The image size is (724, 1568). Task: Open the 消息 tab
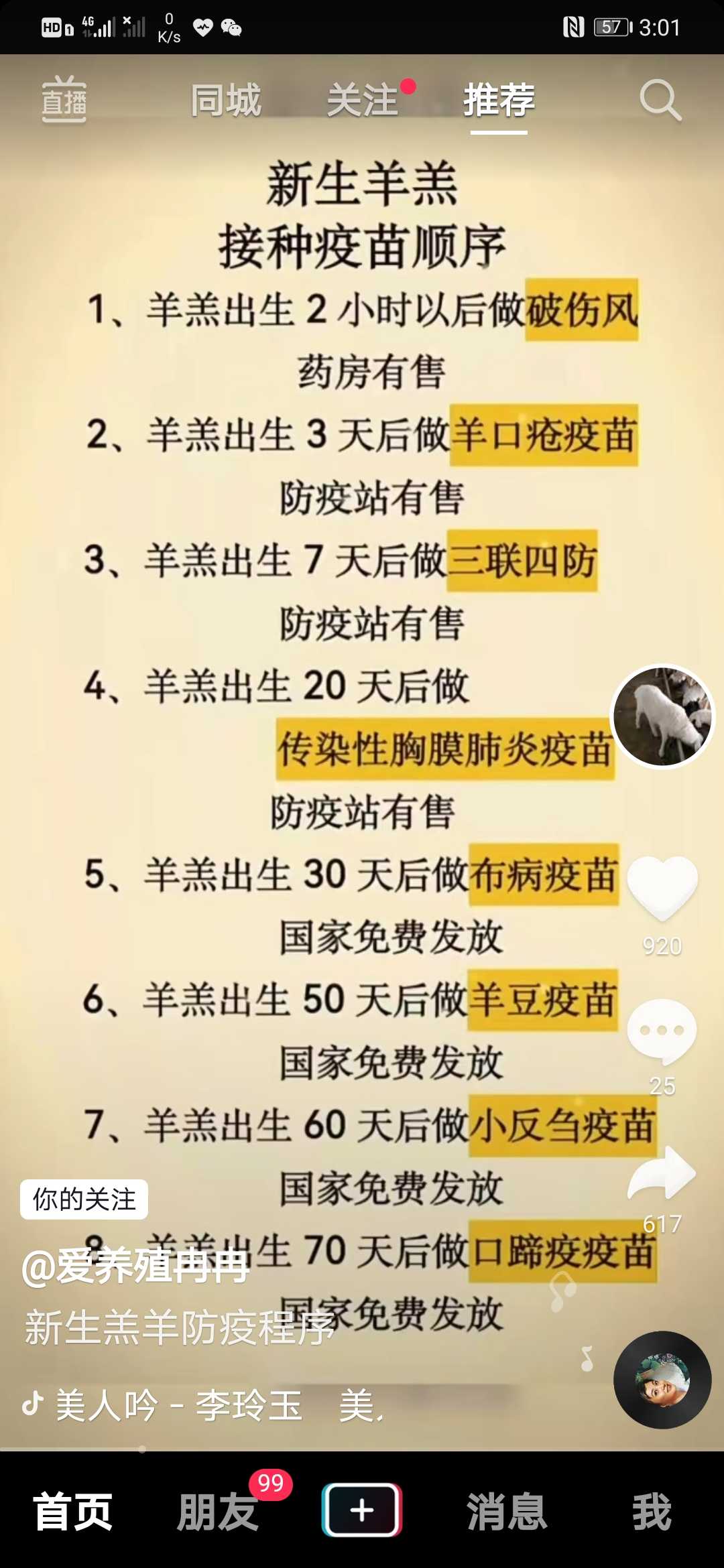click(507, 1512)
